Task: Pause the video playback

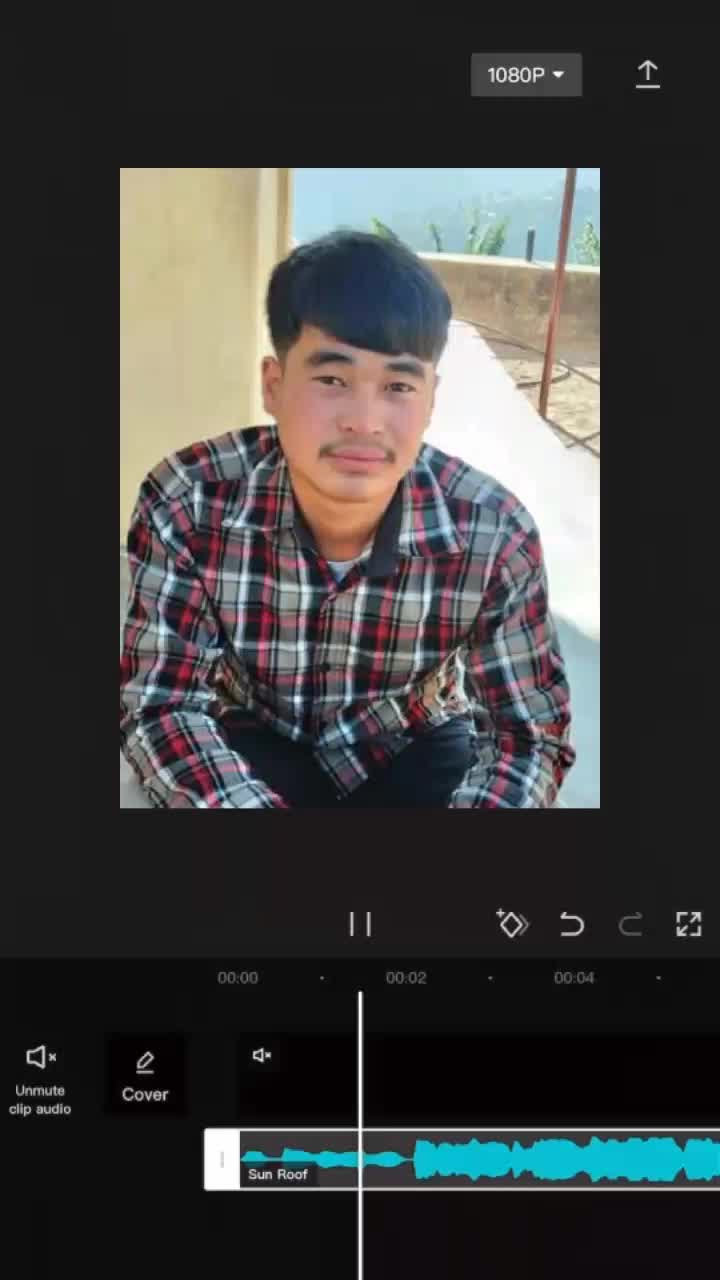Action: (360, 924)
